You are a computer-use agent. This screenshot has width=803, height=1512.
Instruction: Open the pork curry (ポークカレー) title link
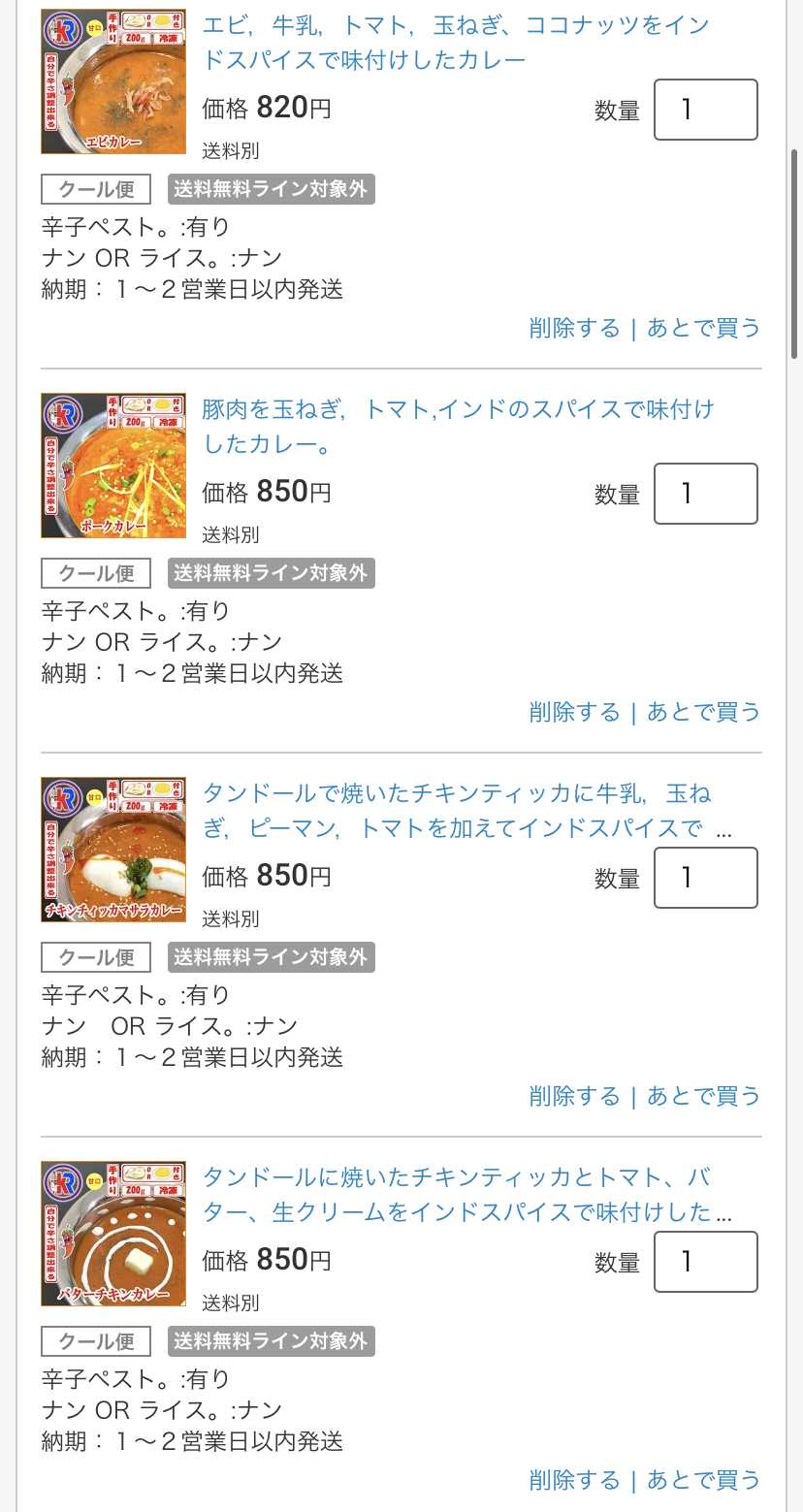click(x=457, y=427)
